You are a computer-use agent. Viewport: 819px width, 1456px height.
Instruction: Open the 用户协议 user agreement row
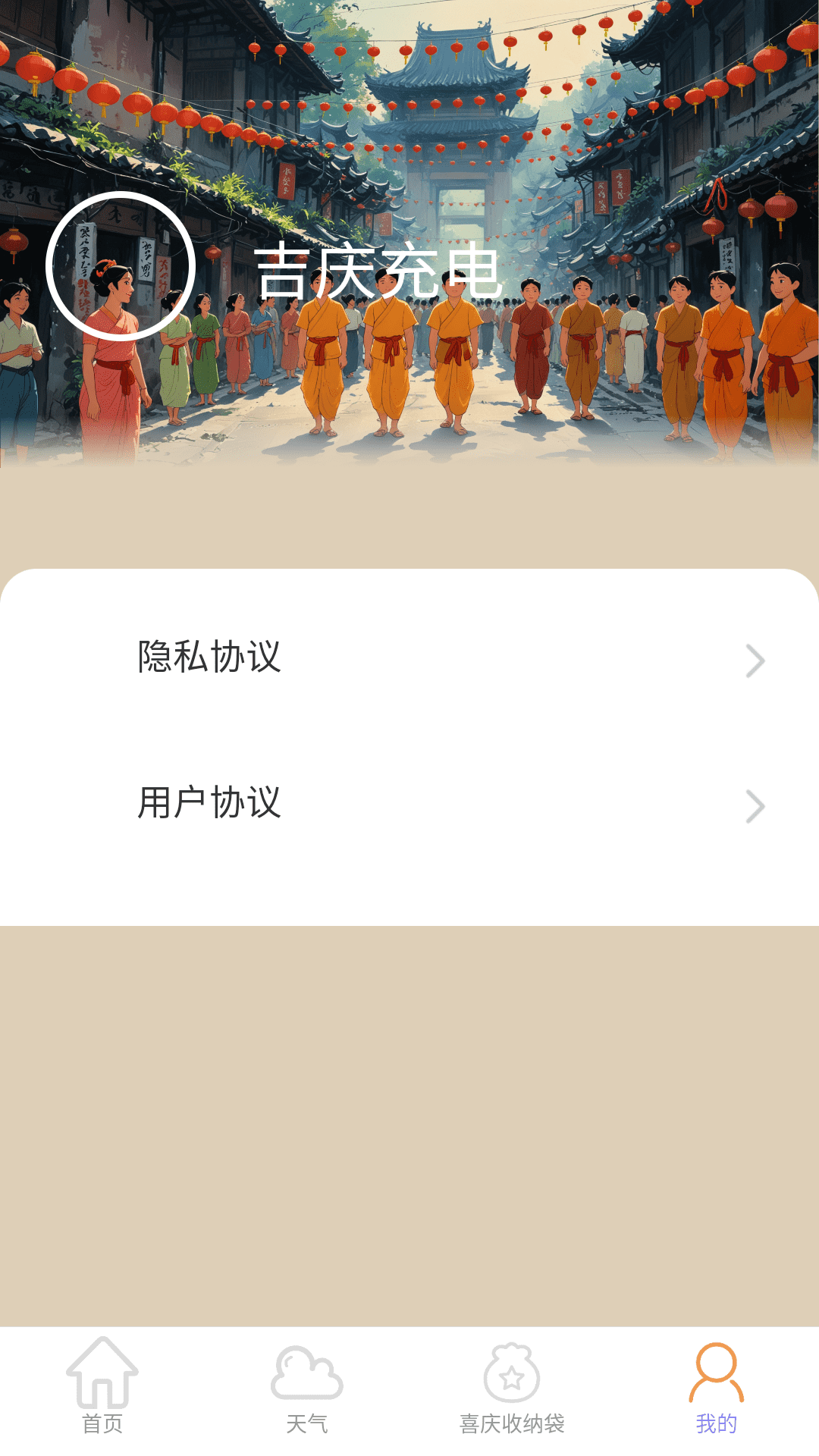click(409, 804)
